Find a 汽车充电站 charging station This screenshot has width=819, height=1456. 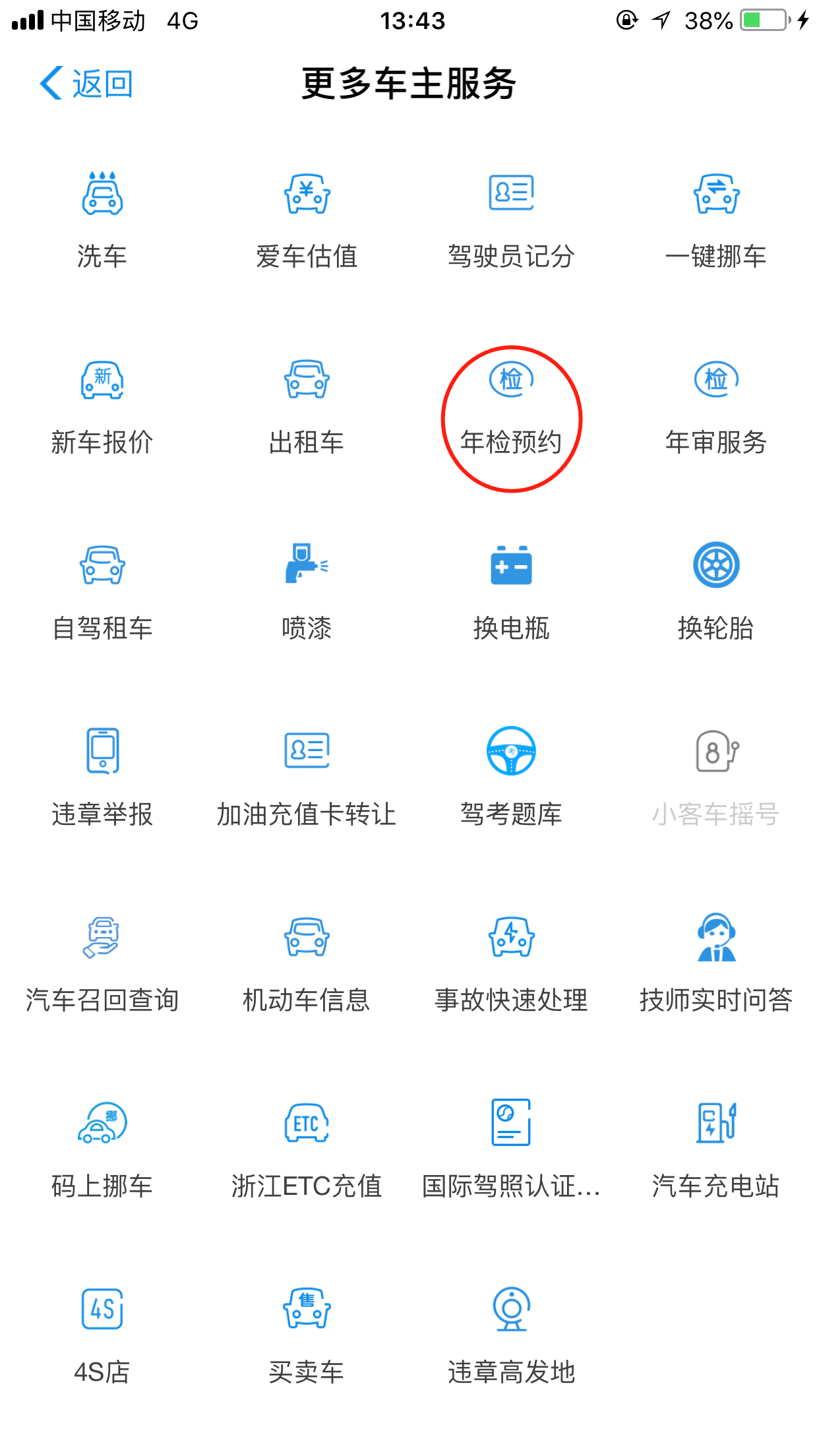pos(716,1150)
